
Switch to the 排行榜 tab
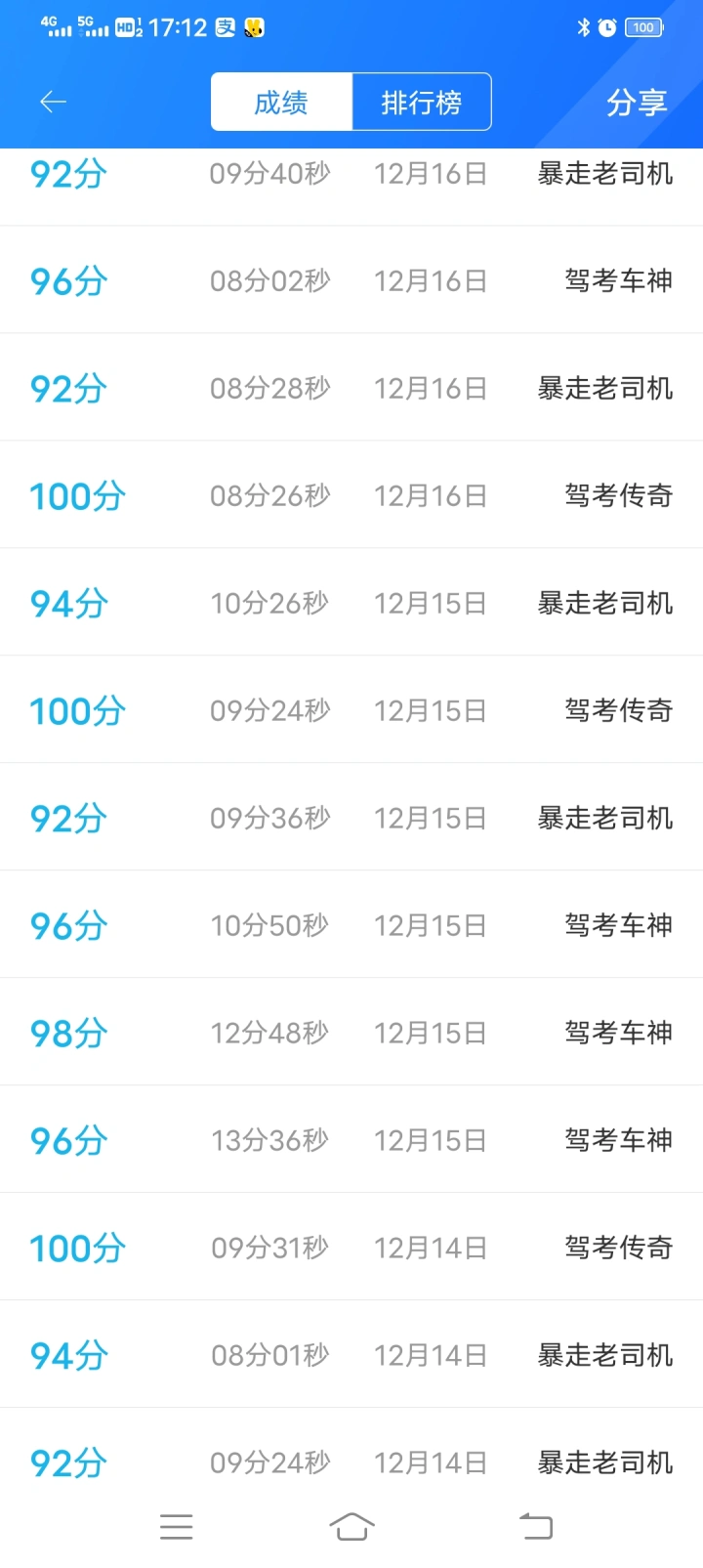(x=421, y=102)
